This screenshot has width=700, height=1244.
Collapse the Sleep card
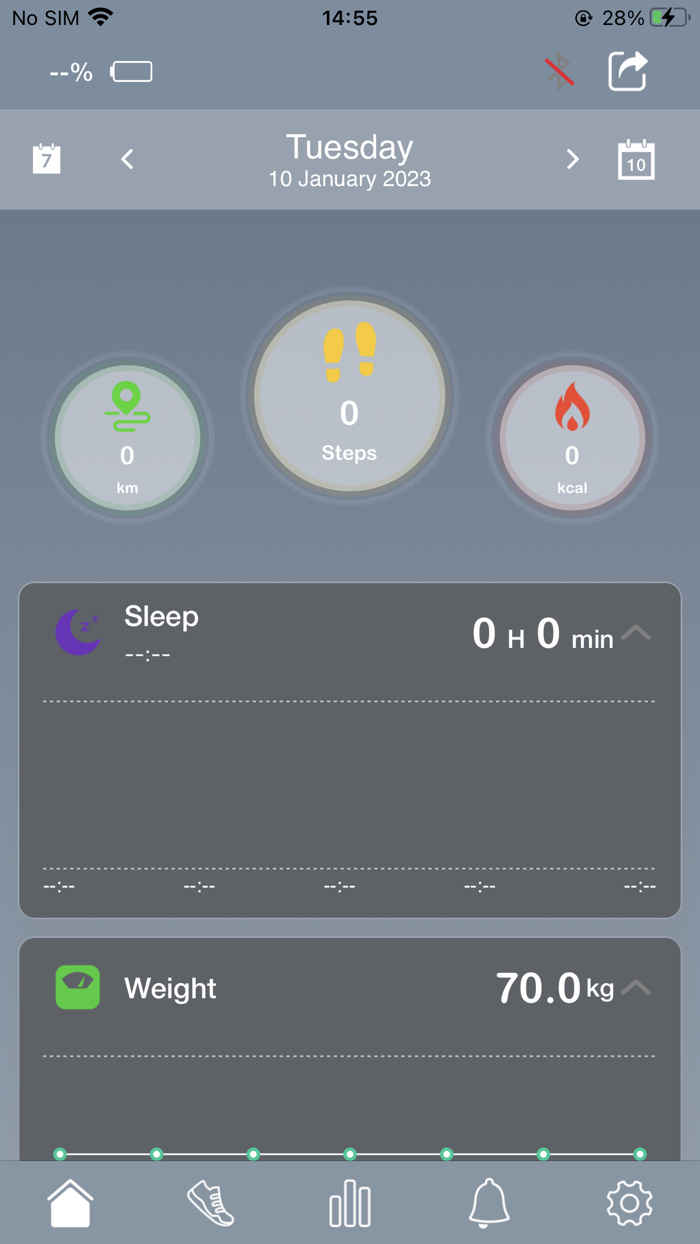pyautogui.click(x=636, y=633)
